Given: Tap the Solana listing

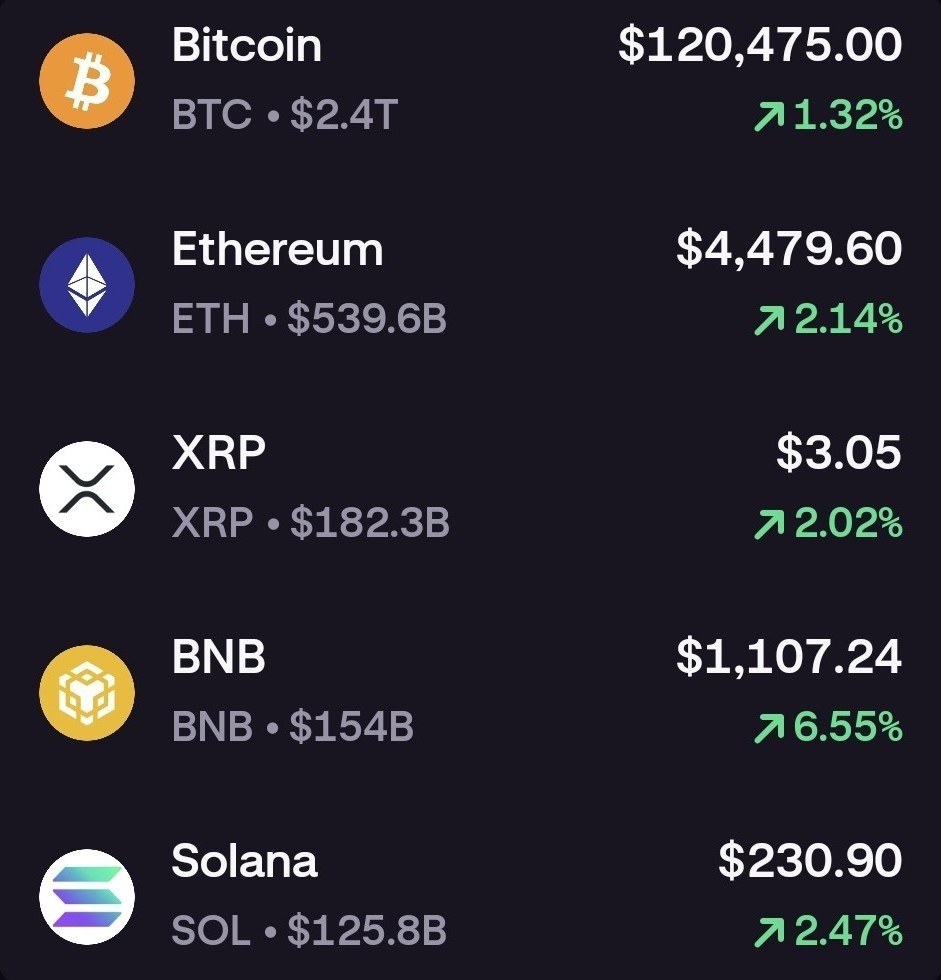Looking at the screenshot, I should [470, 895].
